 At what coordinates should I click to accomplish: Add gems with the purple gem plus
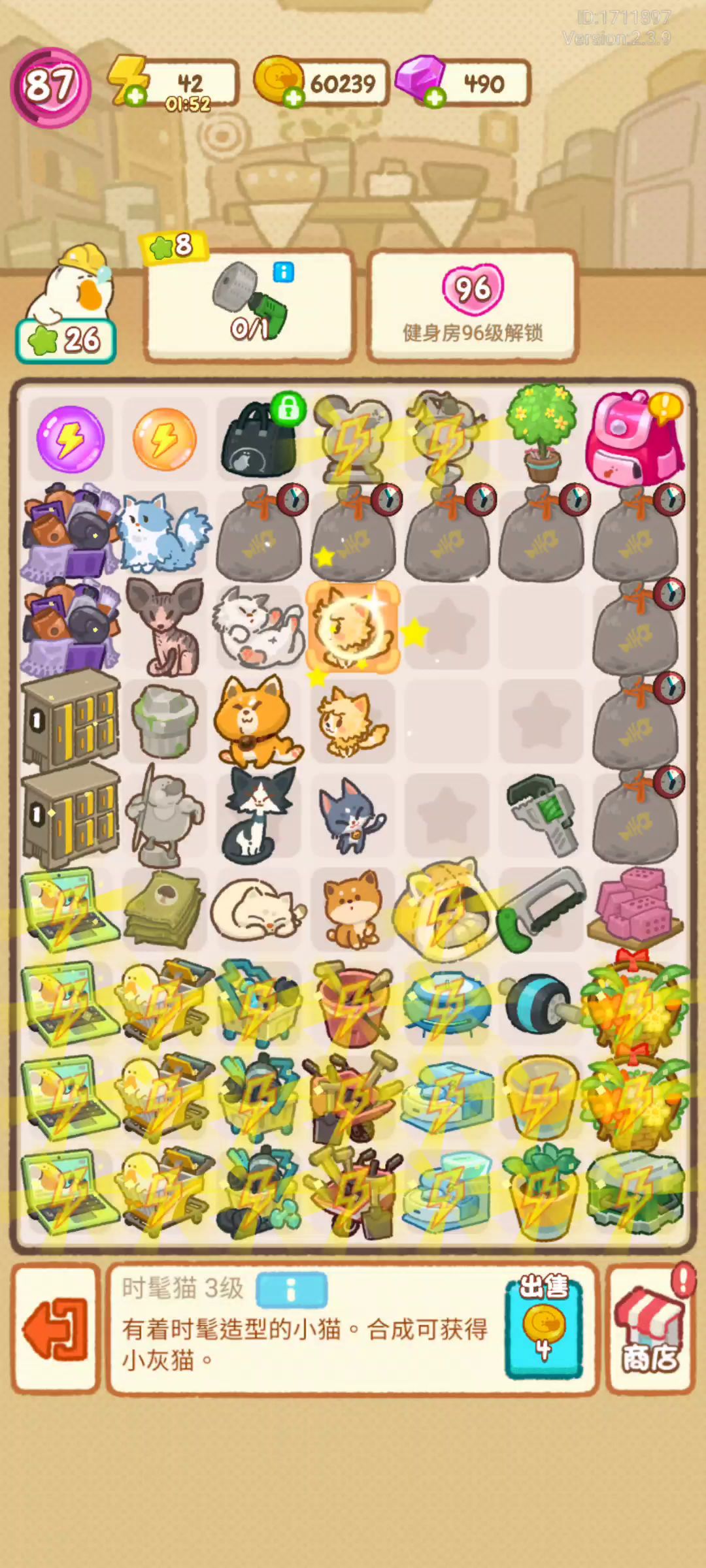pos(435,98)
